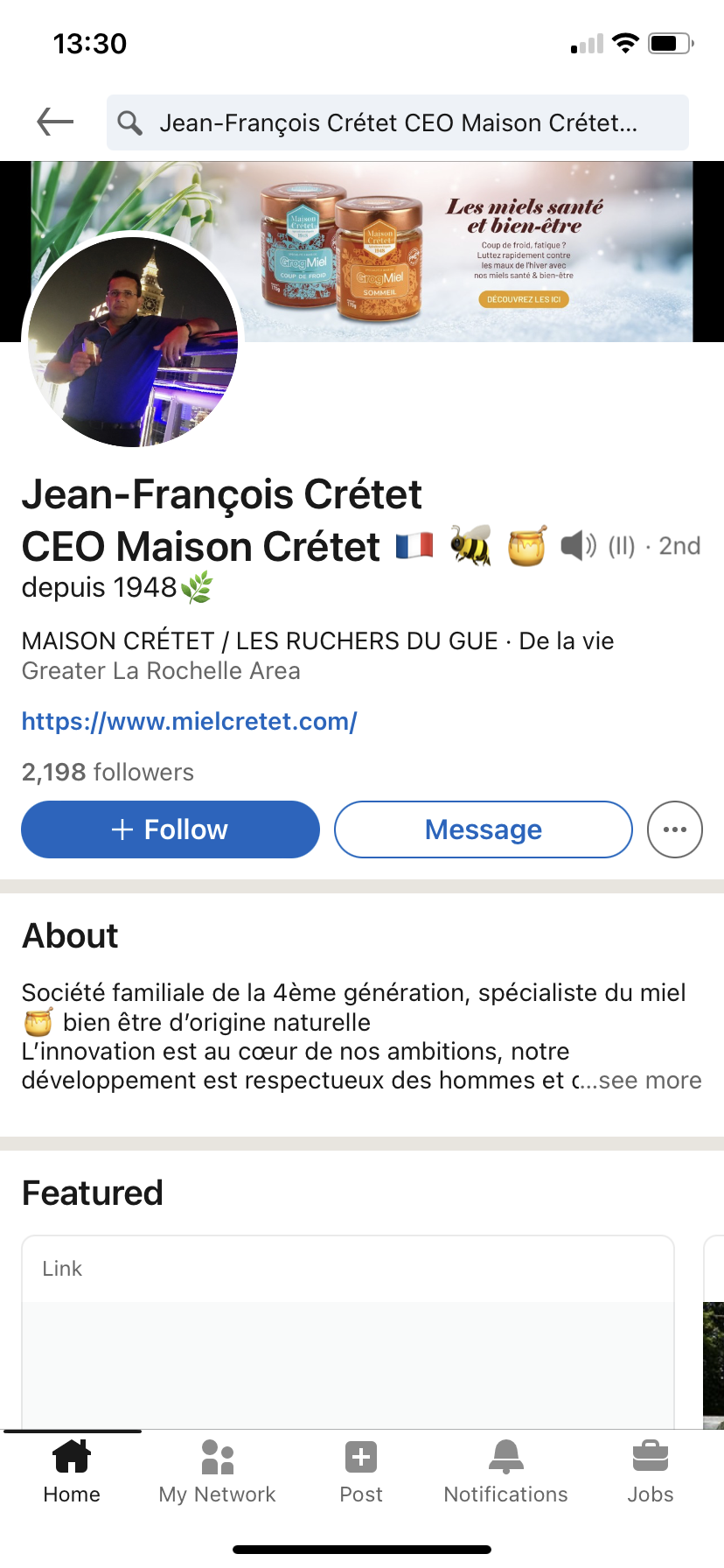Expand About with see more
The image size is (724, 1568).
tap(649, 1081)
